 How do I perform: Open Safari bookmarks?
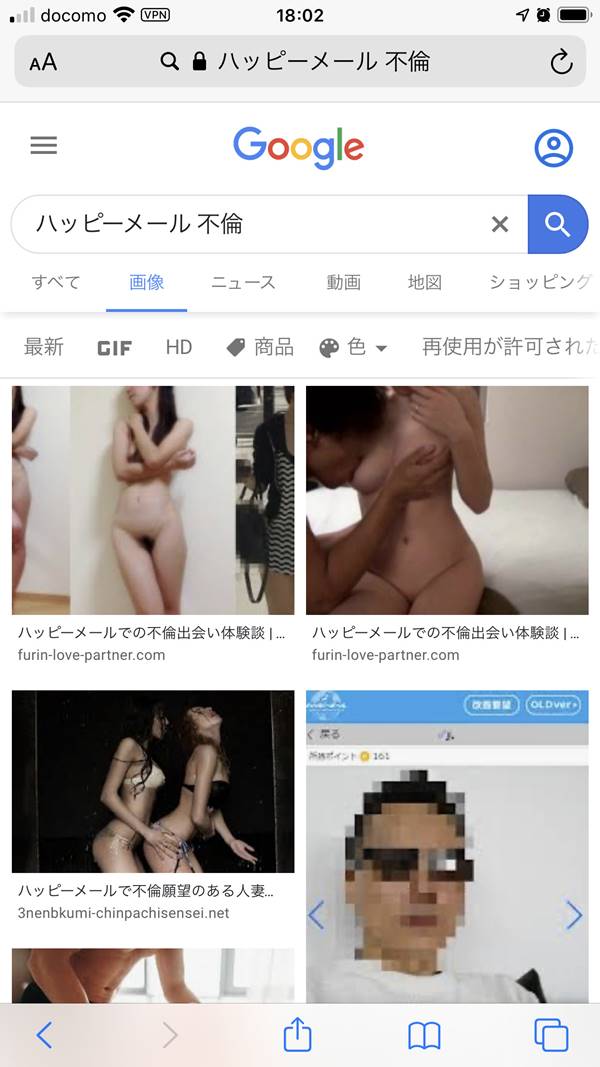tap(424, 1035)
